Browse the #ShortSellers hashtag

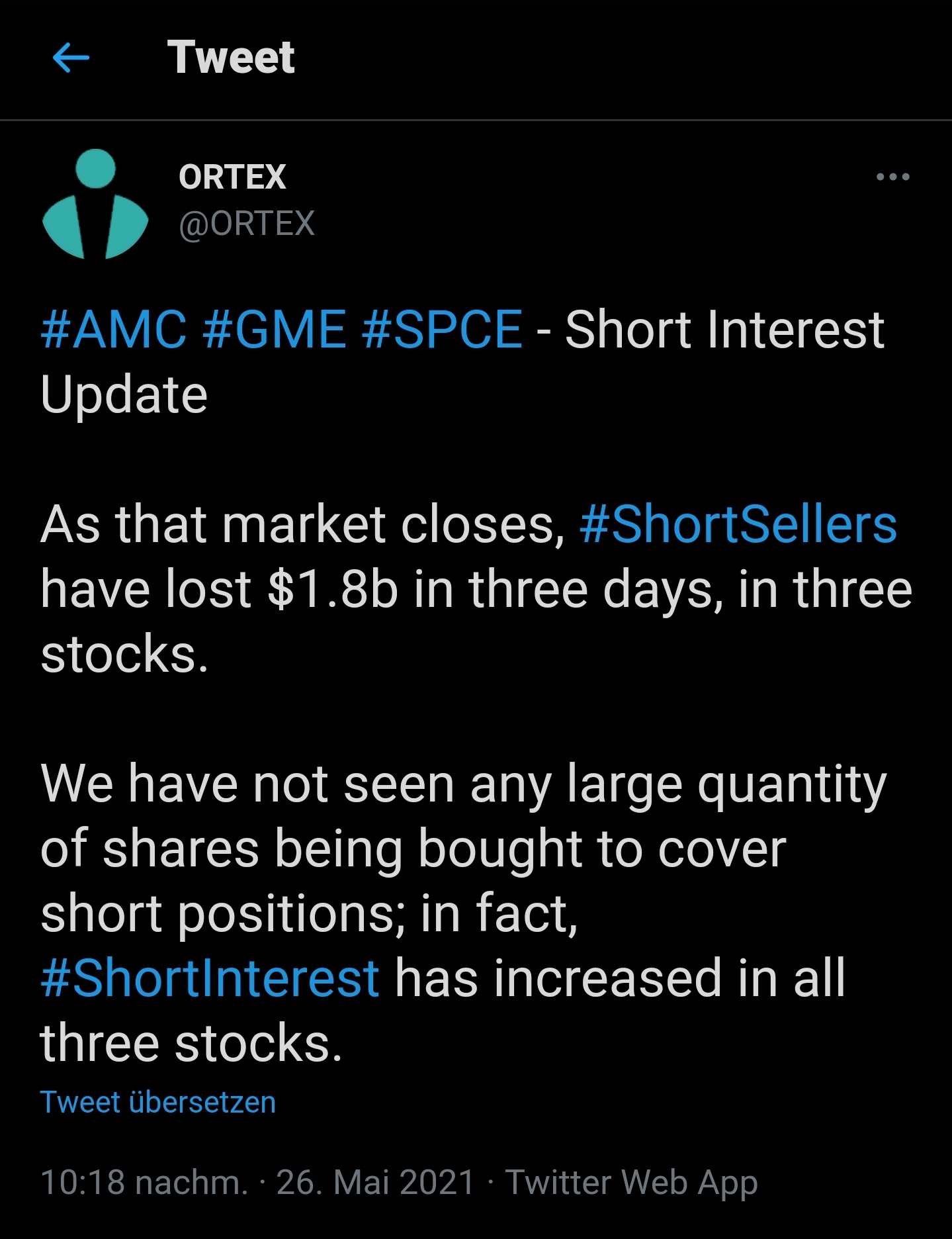(738, 525)
